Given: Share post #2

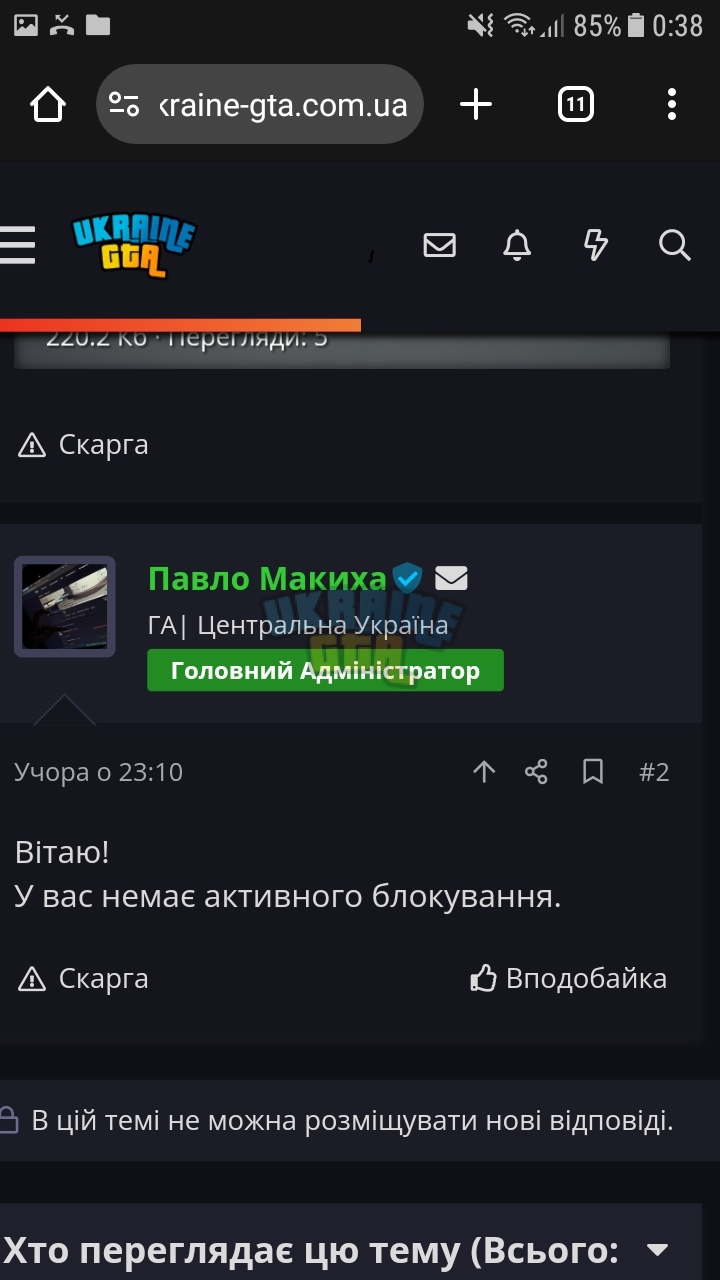Looking at the screenshot, I should click(x=537, y=771).
